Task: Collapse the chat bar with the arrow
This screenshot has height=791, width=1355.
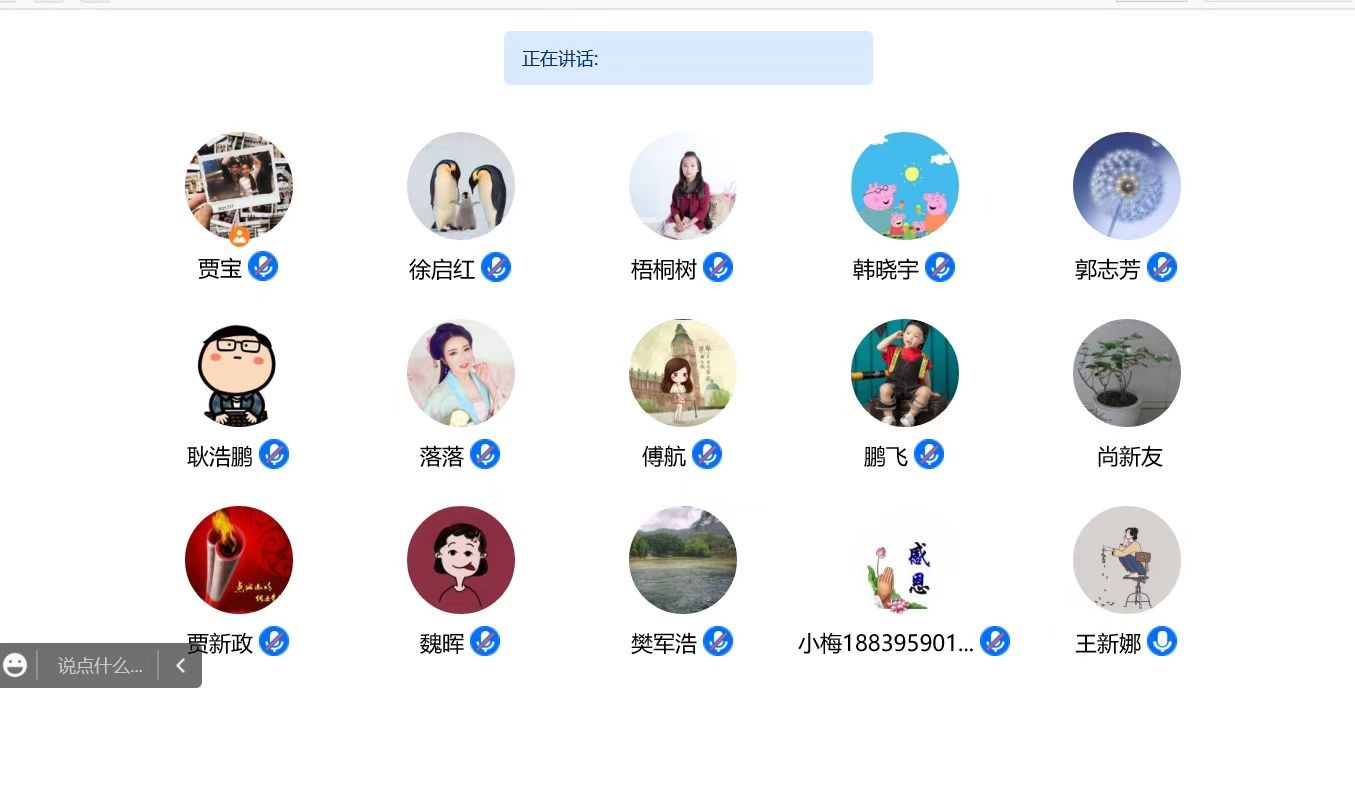Action: pos(180,665)
